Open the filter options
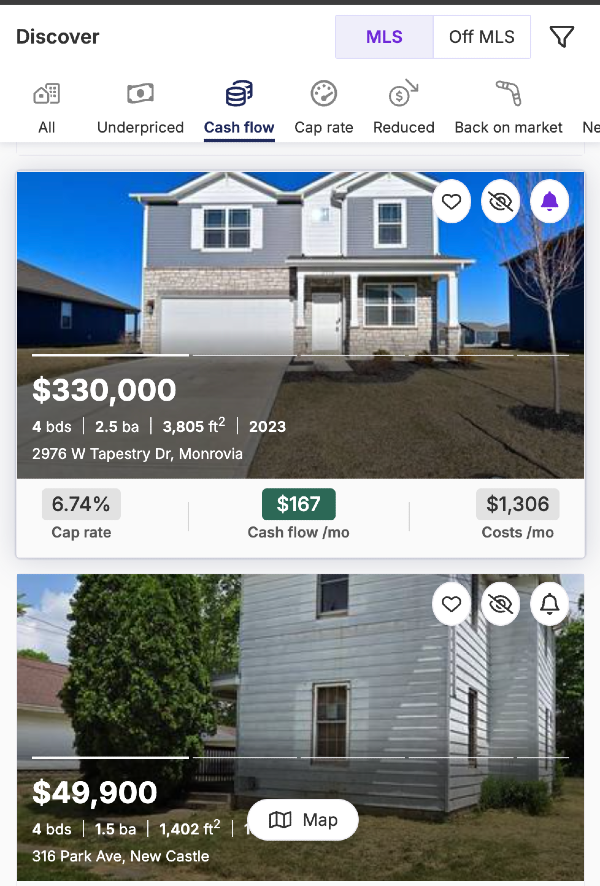This screenshot has width=600, height=886. tap(562, 37)
